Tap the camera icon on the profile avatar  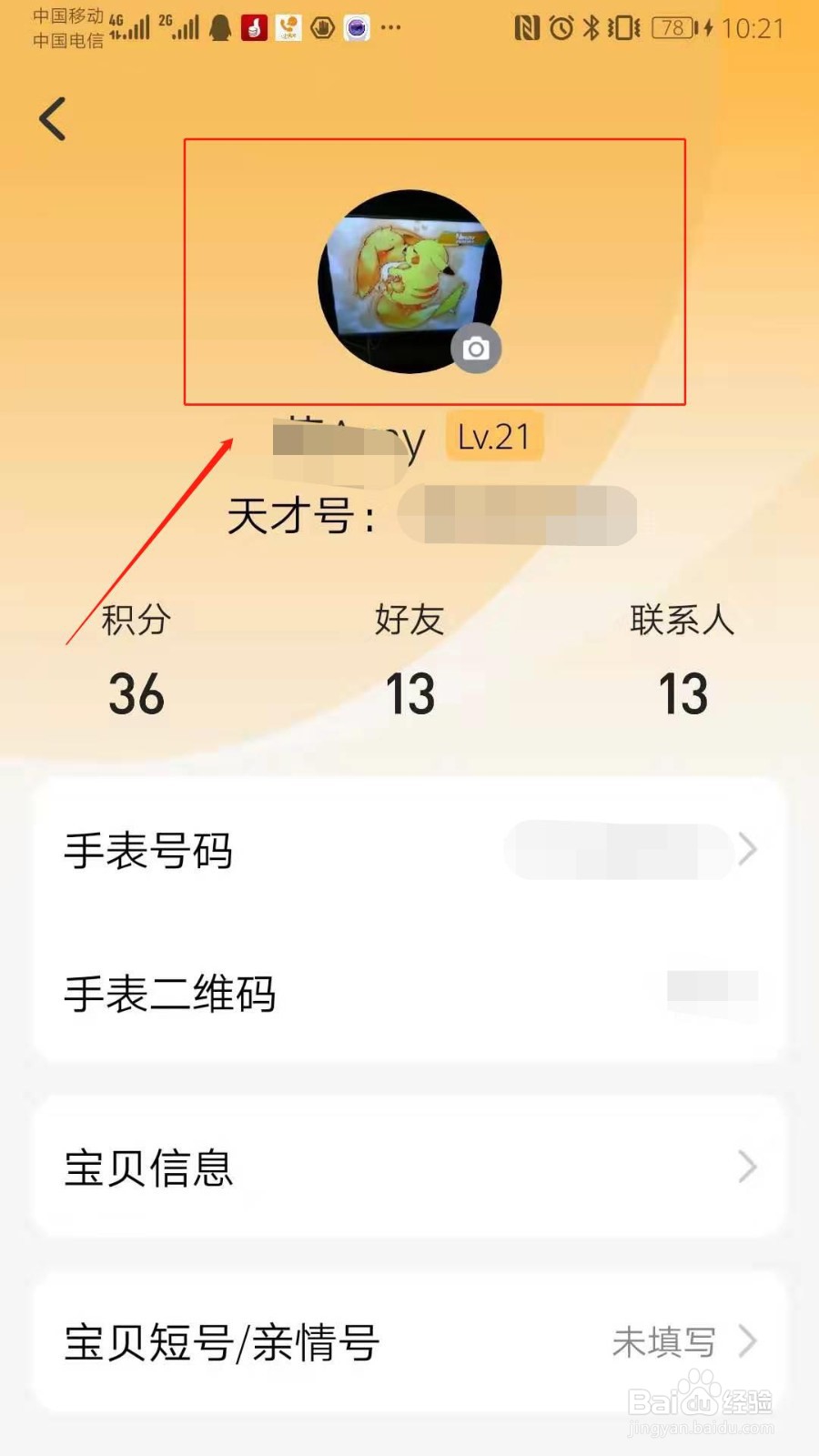pos(477,348)
